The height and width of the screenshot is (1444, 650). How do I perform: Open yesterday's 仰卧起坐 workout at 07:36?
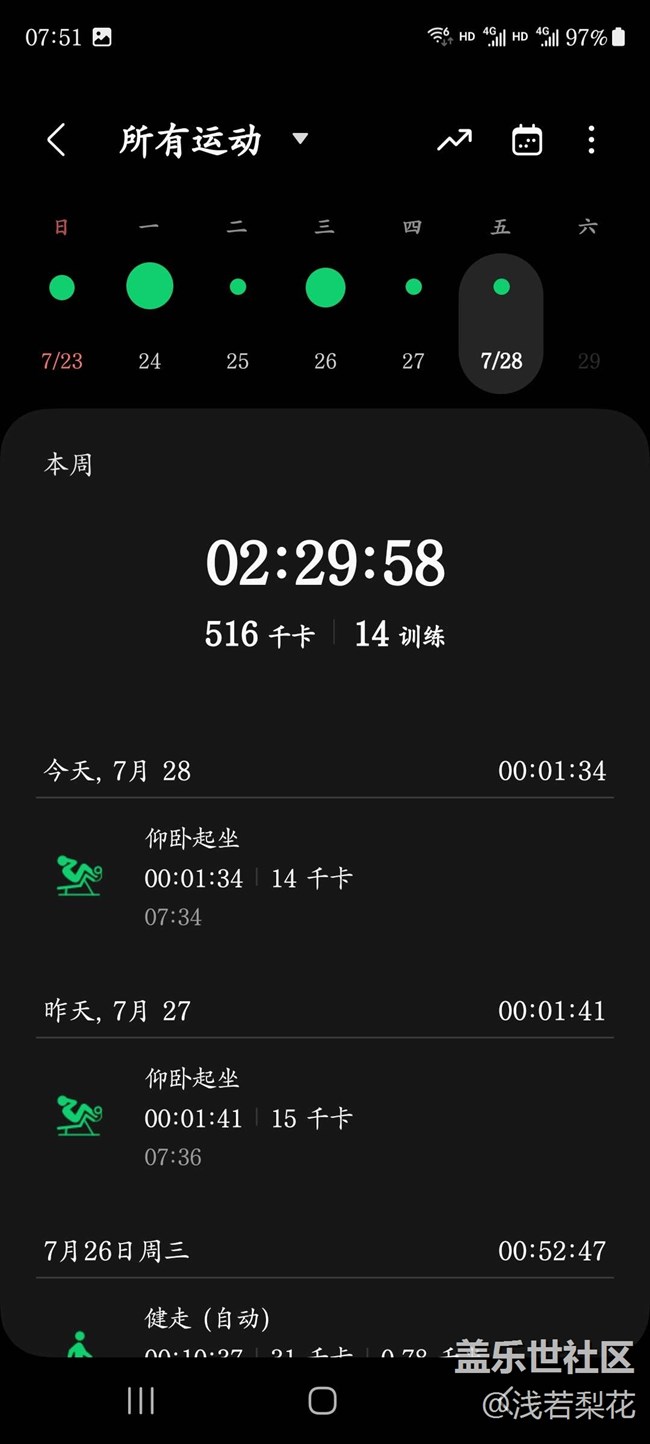click(325, 1116)
